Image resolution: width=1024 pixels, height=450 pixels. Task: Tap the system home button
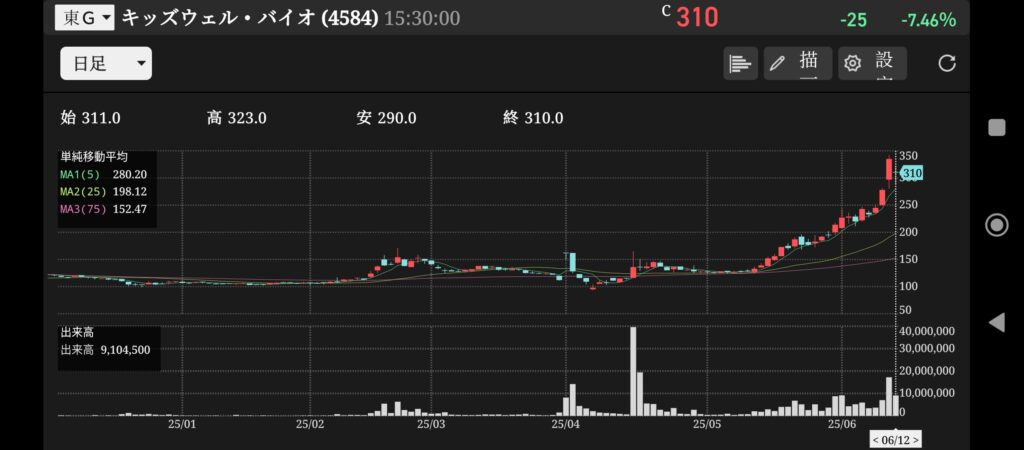(x=996, y=225)
